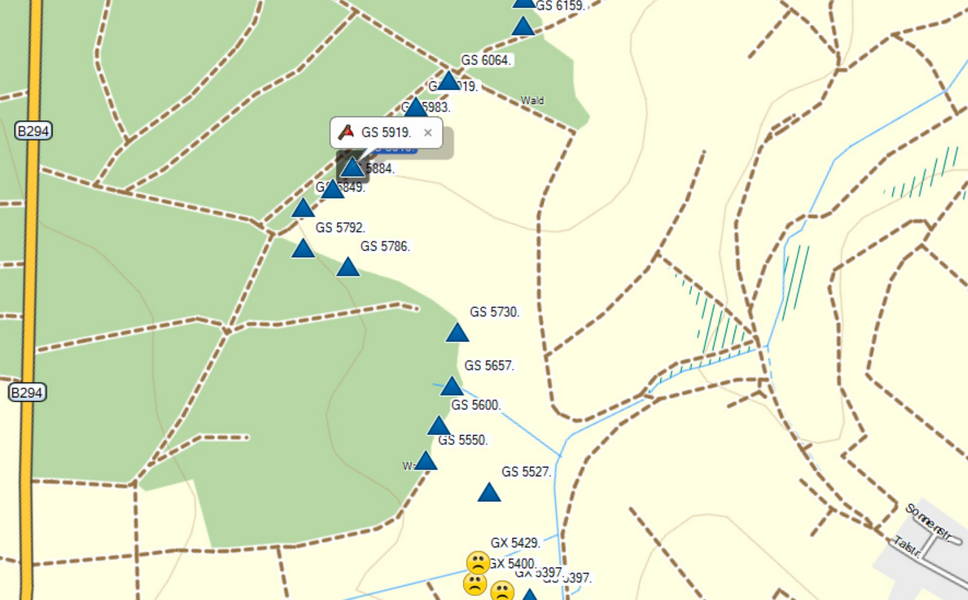
Task: Open the GX 5429 sad-face waypoint
Action: click(478, 562)
